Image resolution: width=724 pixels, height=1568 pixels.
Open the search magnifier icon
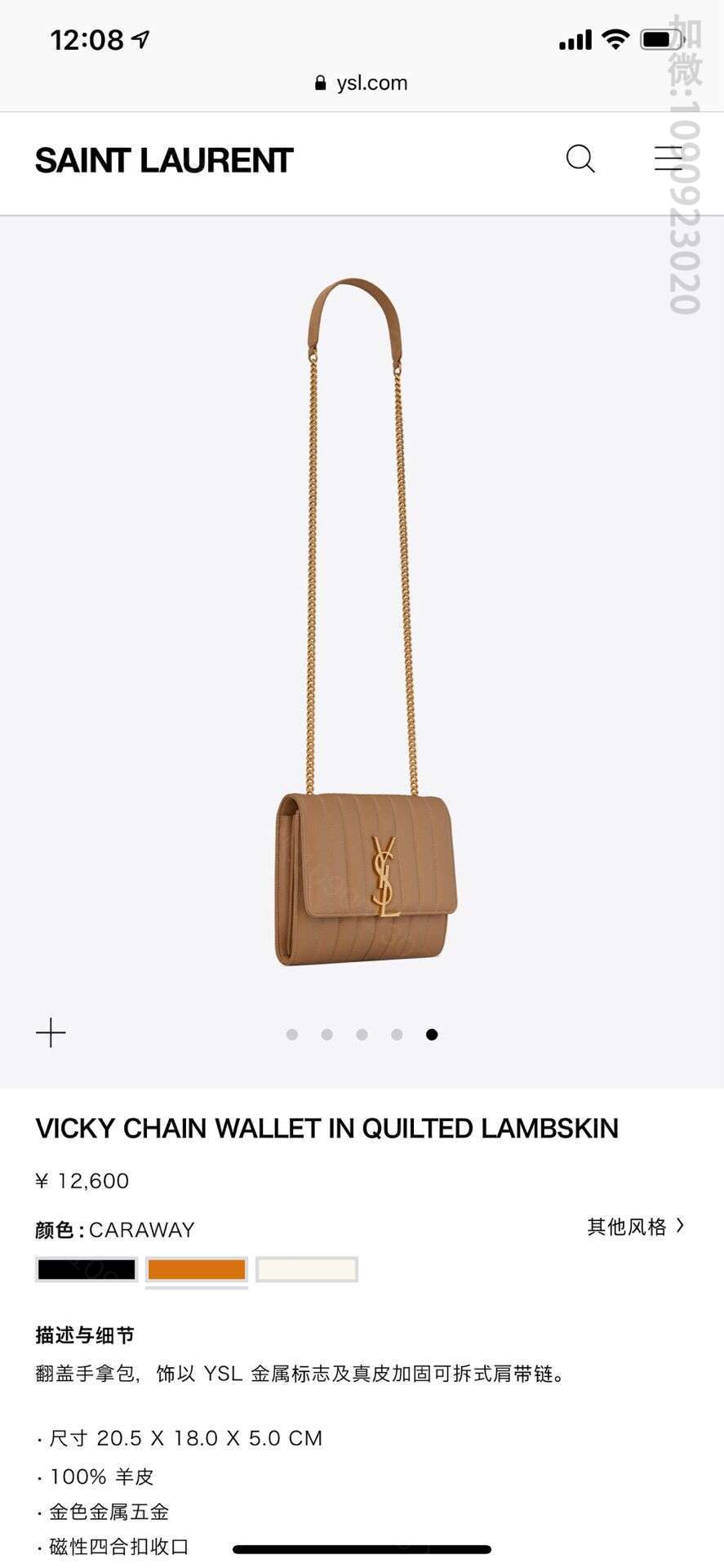pos(580,159)
